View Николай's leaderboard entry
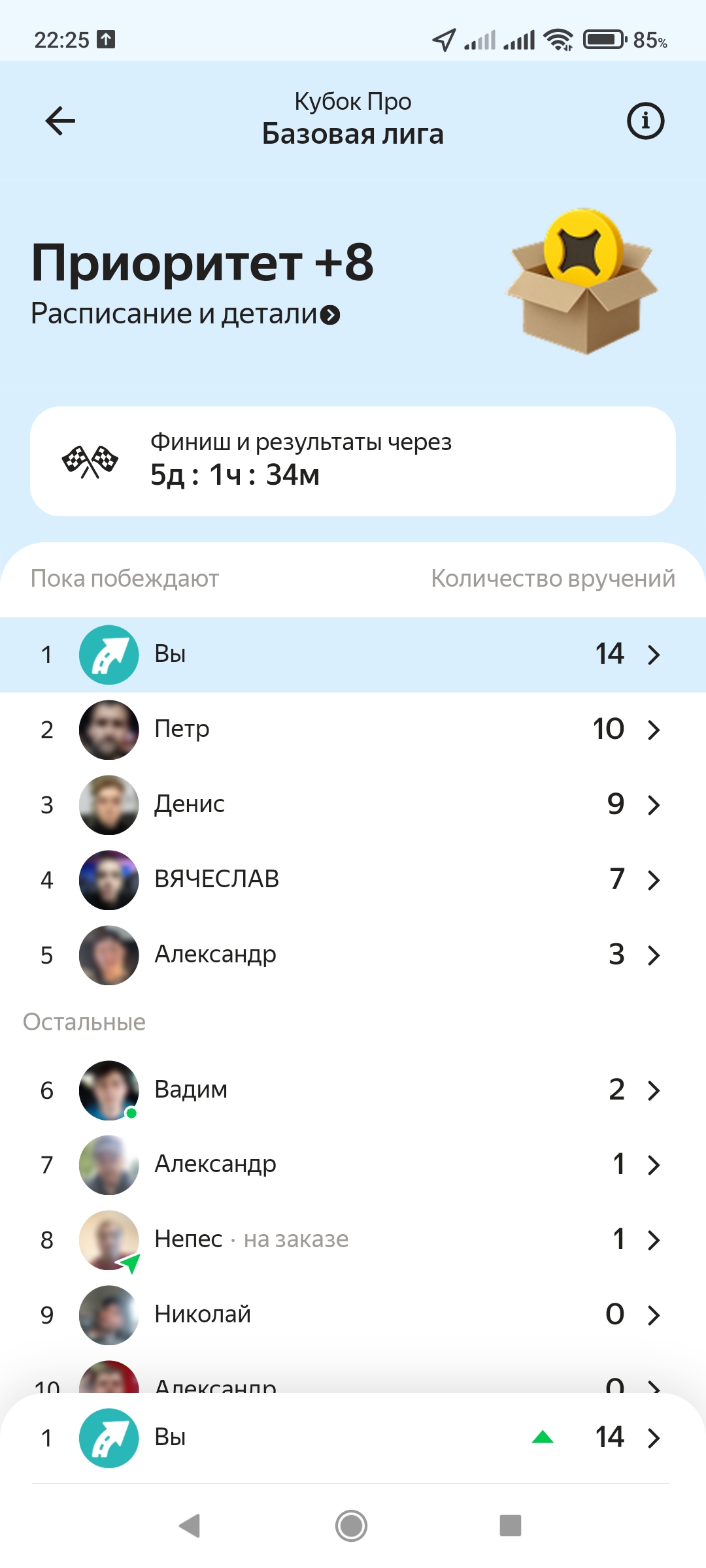The width and height of the screenshot is (706, 1568). [353, 1315]
